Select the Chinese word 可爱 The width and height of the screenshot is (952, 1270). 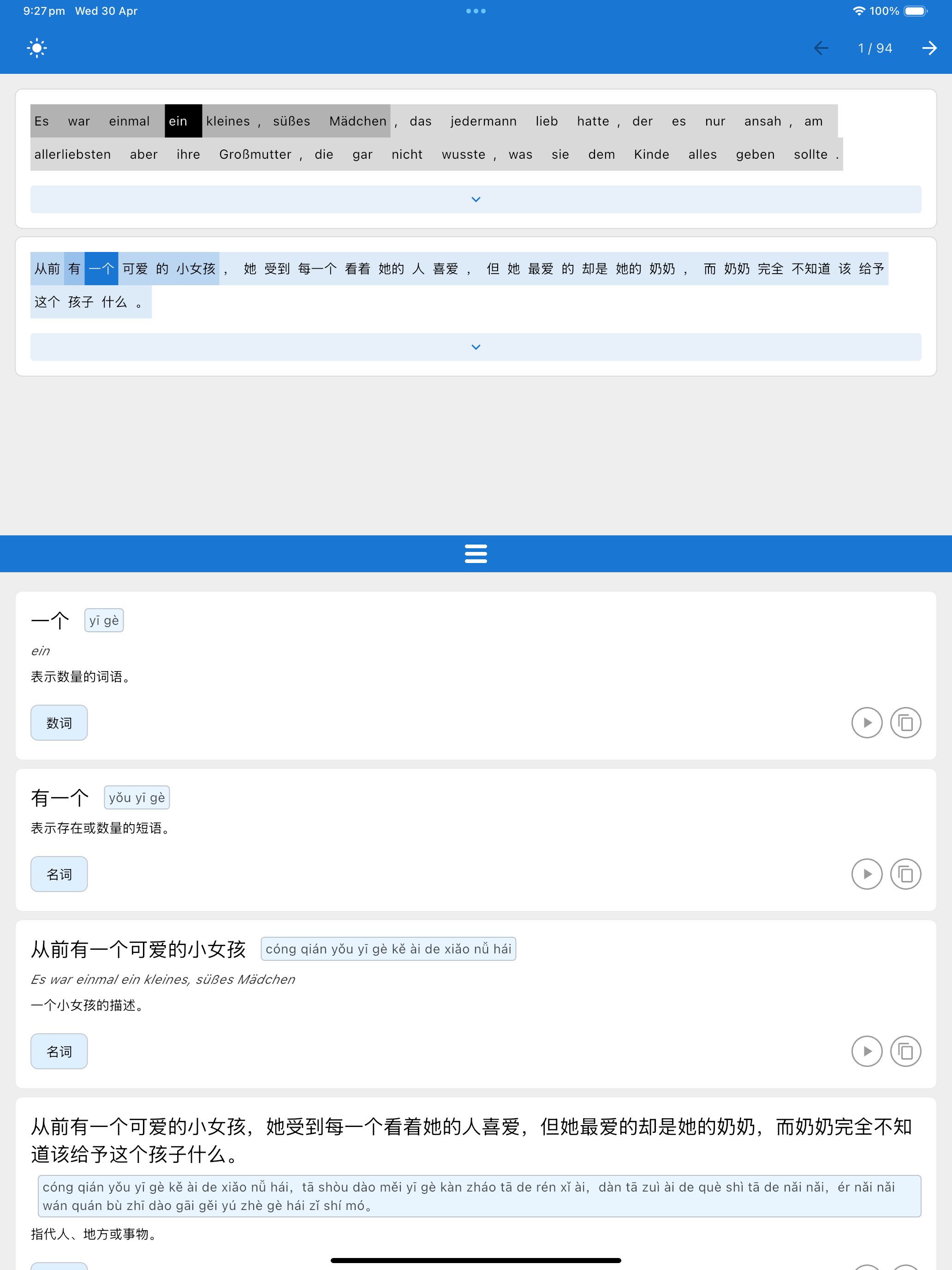(135, 269)
